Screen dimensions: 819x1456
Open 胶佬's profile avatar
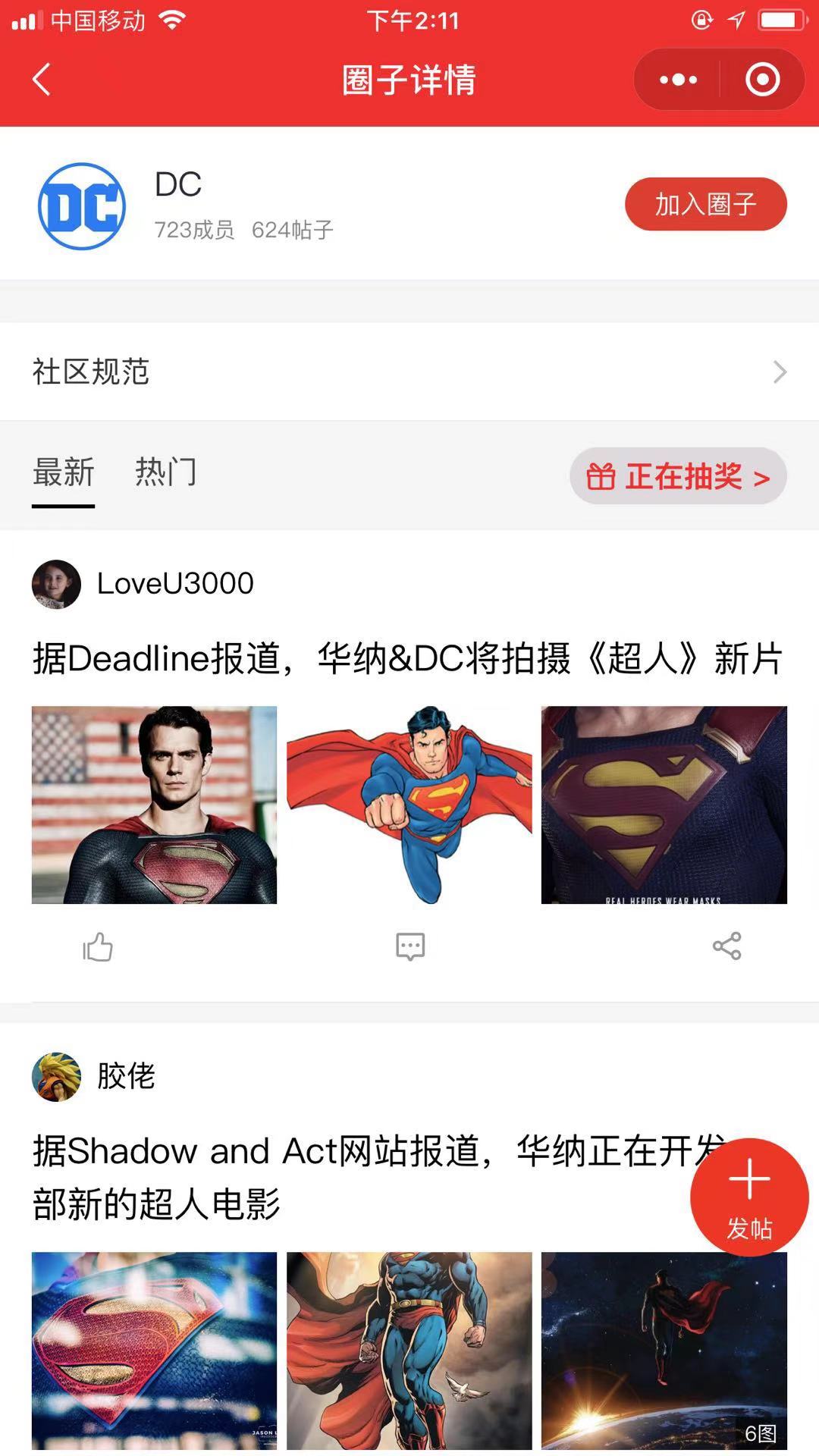(56, 1077)
